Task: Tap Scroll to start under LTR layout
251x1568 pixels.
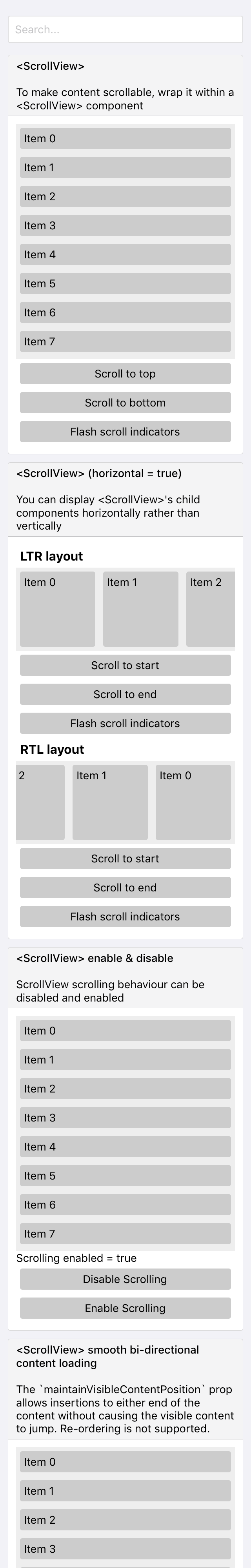Action: 125,665
